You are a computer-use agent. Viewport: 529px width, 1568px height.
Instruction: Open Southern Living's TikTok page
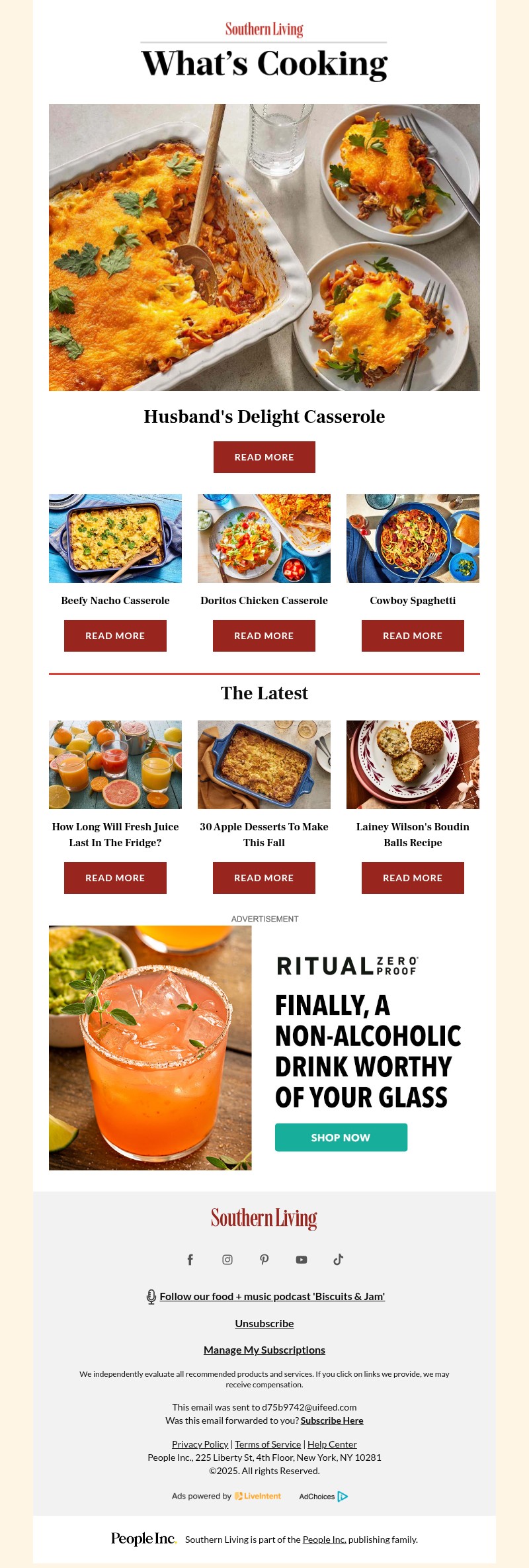click(x=339, y=1260)
